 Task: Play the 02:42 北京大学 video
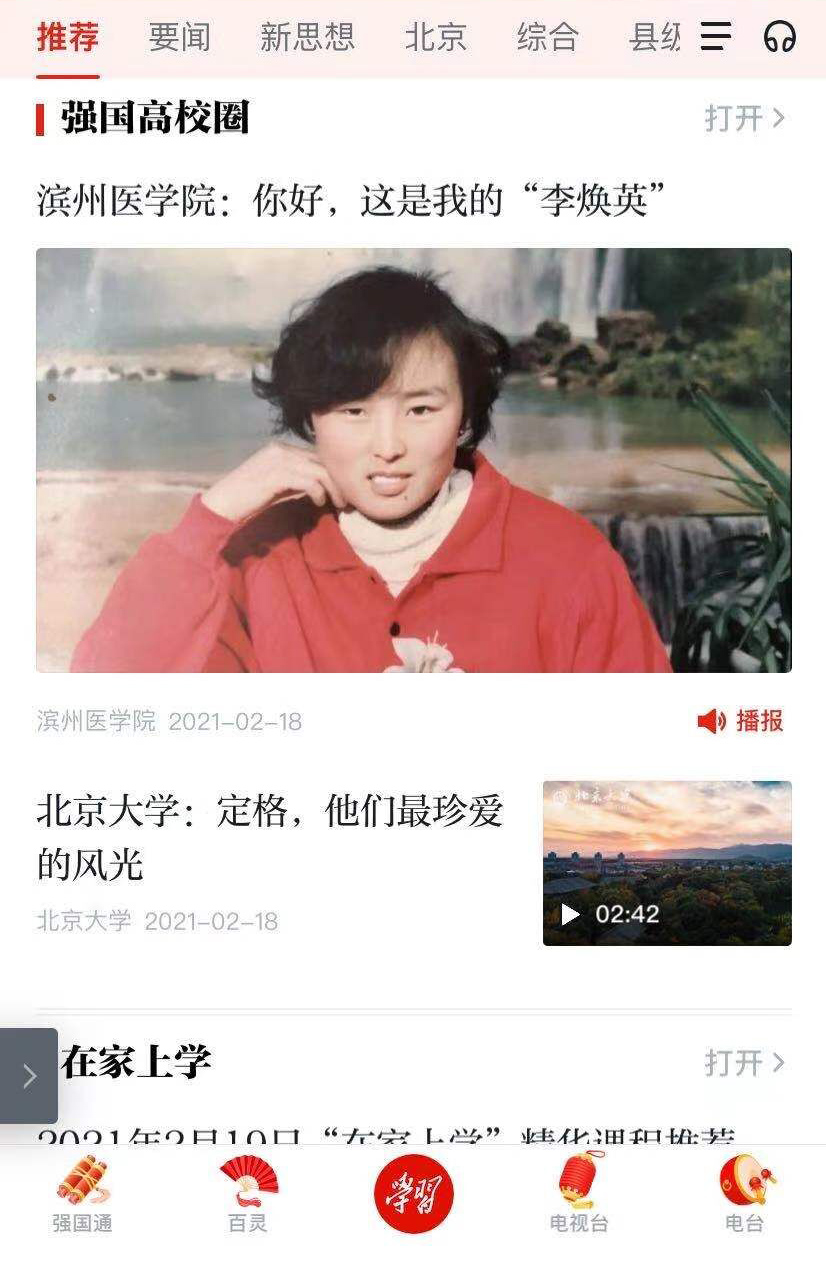tap(667, 863)
